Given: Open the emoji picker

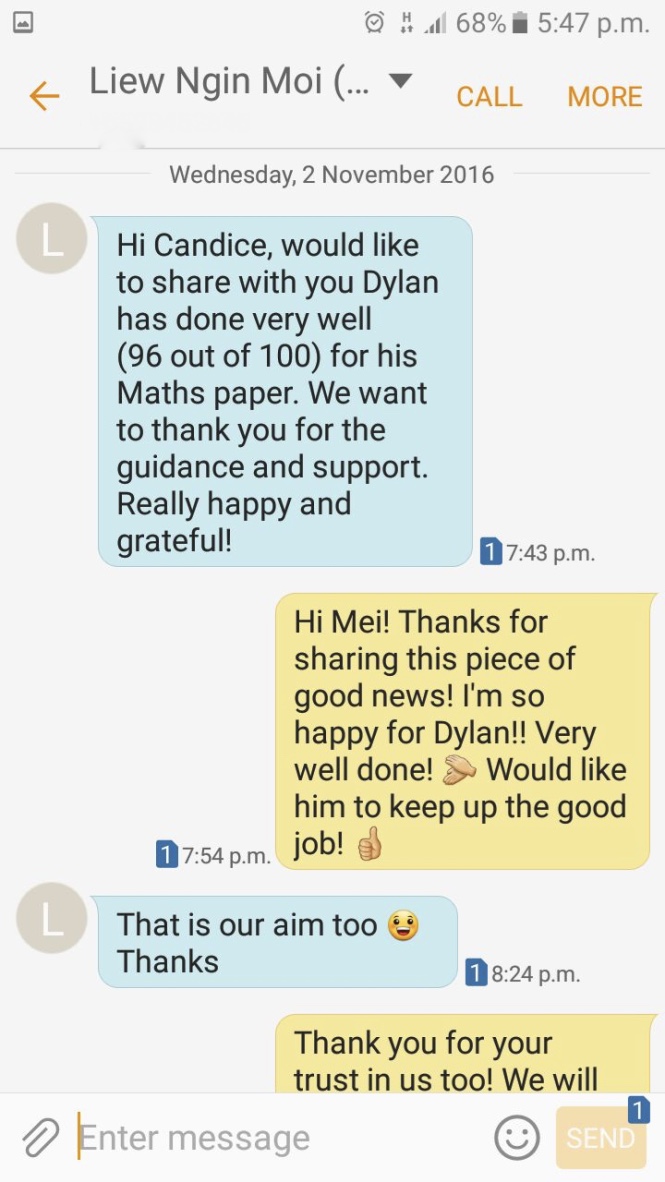Looking at the screenshot, I should click(517, 1137).
